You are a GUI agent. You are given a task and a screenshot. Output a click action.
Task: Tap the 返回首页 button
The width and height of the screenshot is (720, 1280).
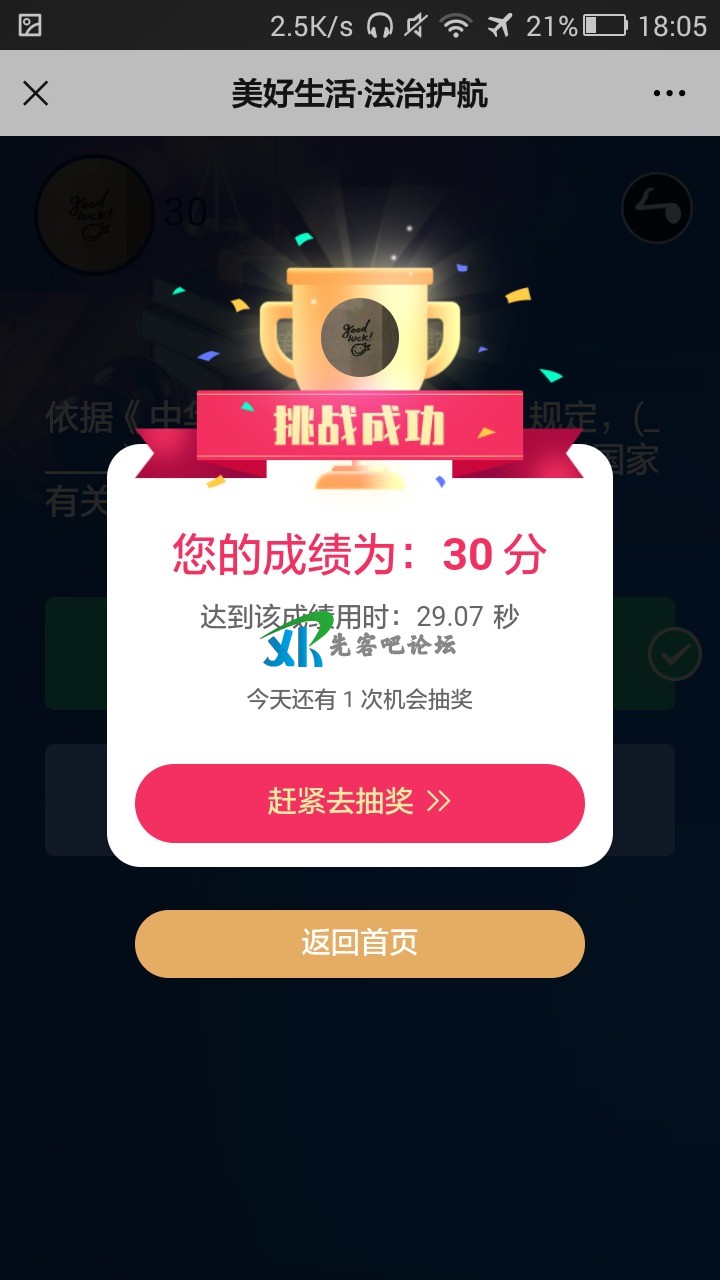tap(360, 943)
